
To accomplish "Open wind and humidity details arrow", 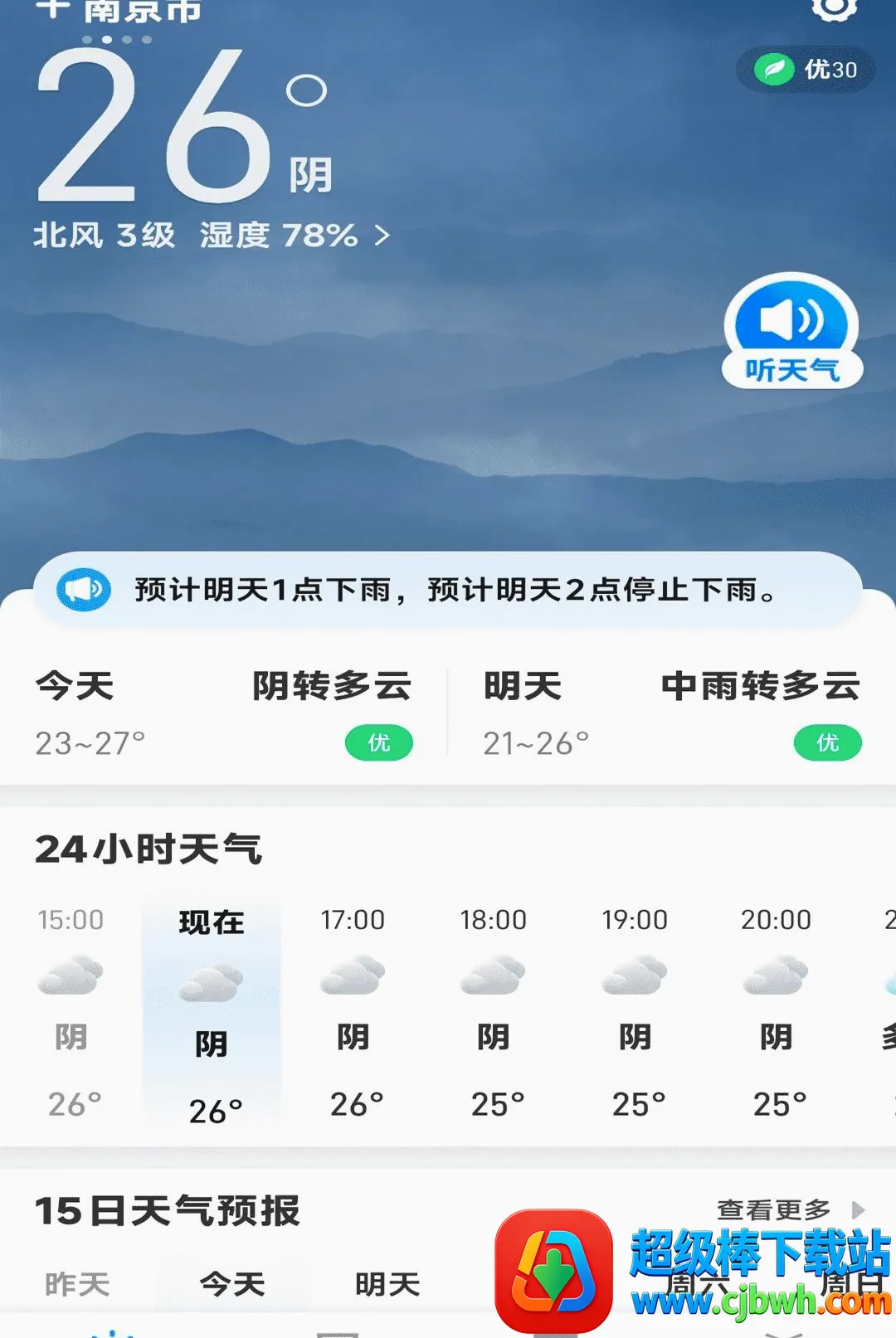I will coord(382,236).
